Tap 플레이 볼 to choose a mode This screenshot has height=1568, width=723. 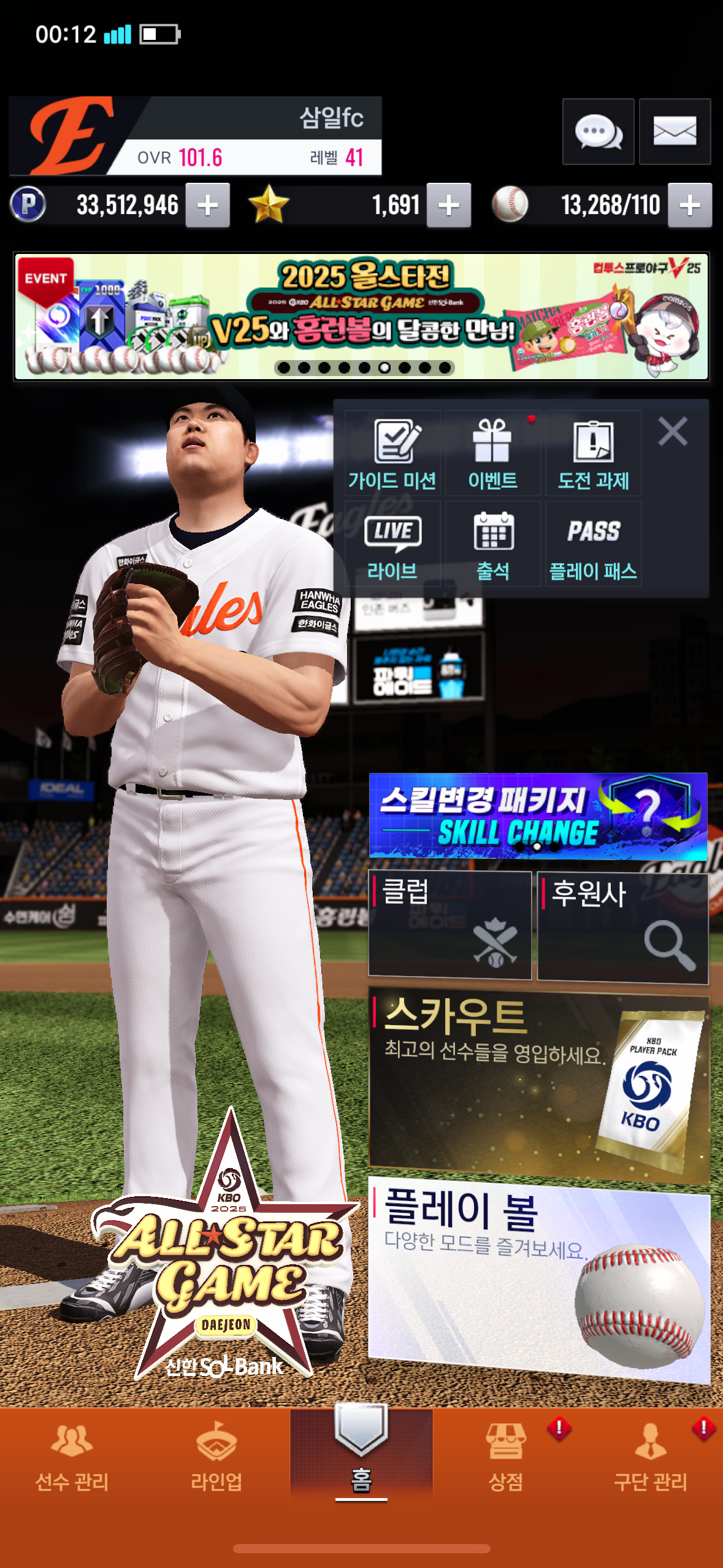coord(538,1279)
